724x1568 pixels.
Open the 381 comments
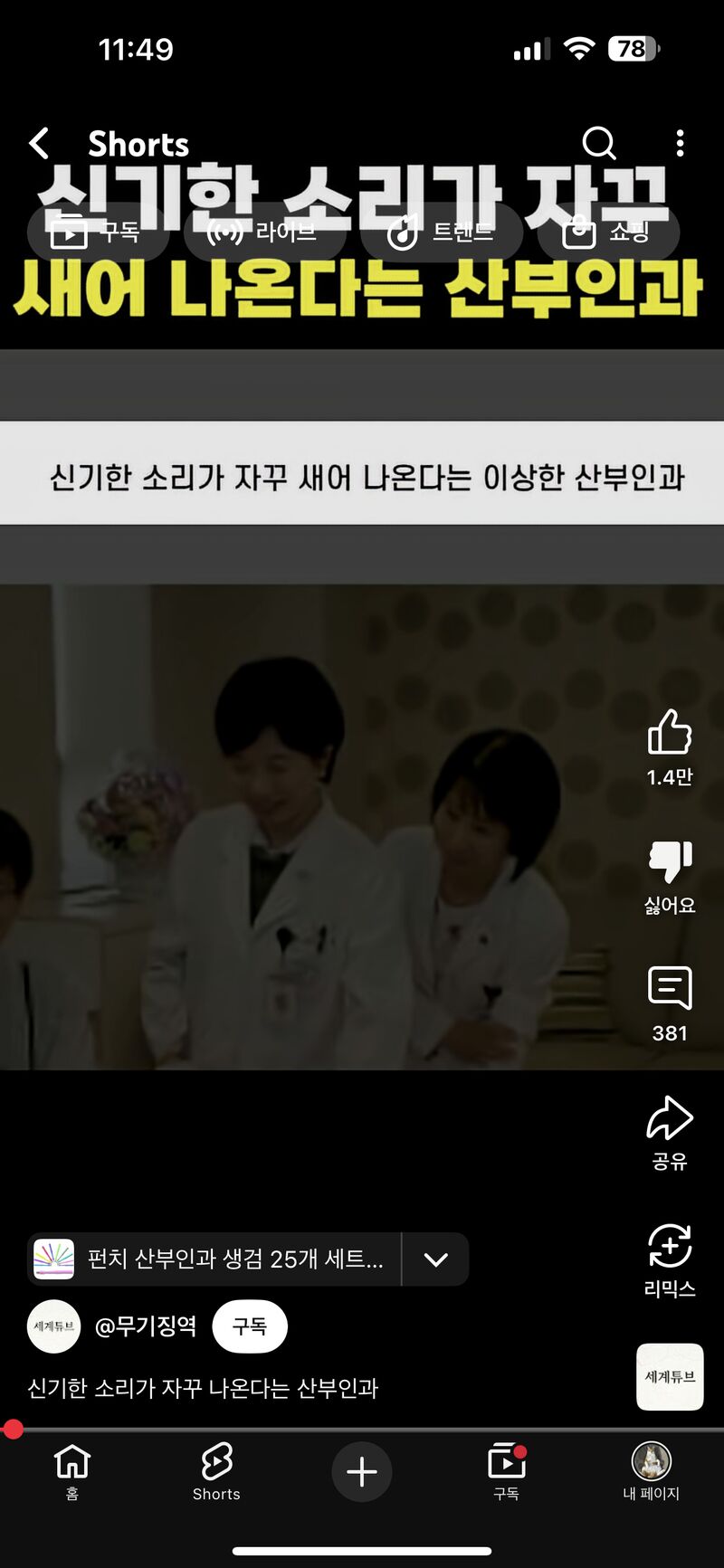[670, 989]
